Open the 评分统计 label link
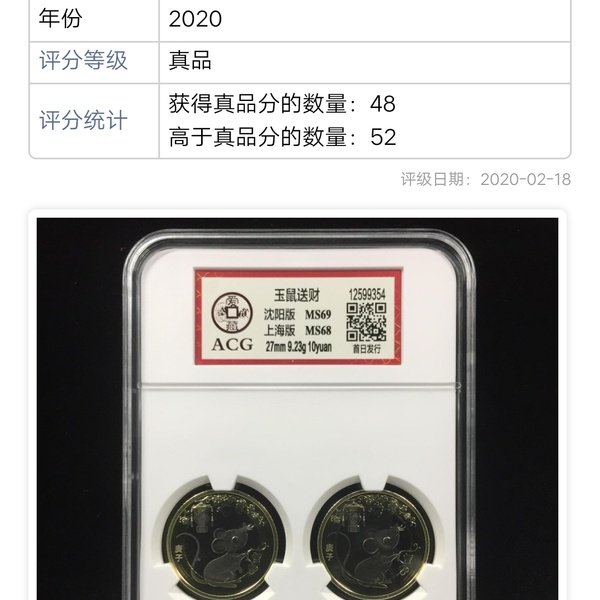This screenshot has height=600, width=600. pyautogui.click(x=84, y=120)
